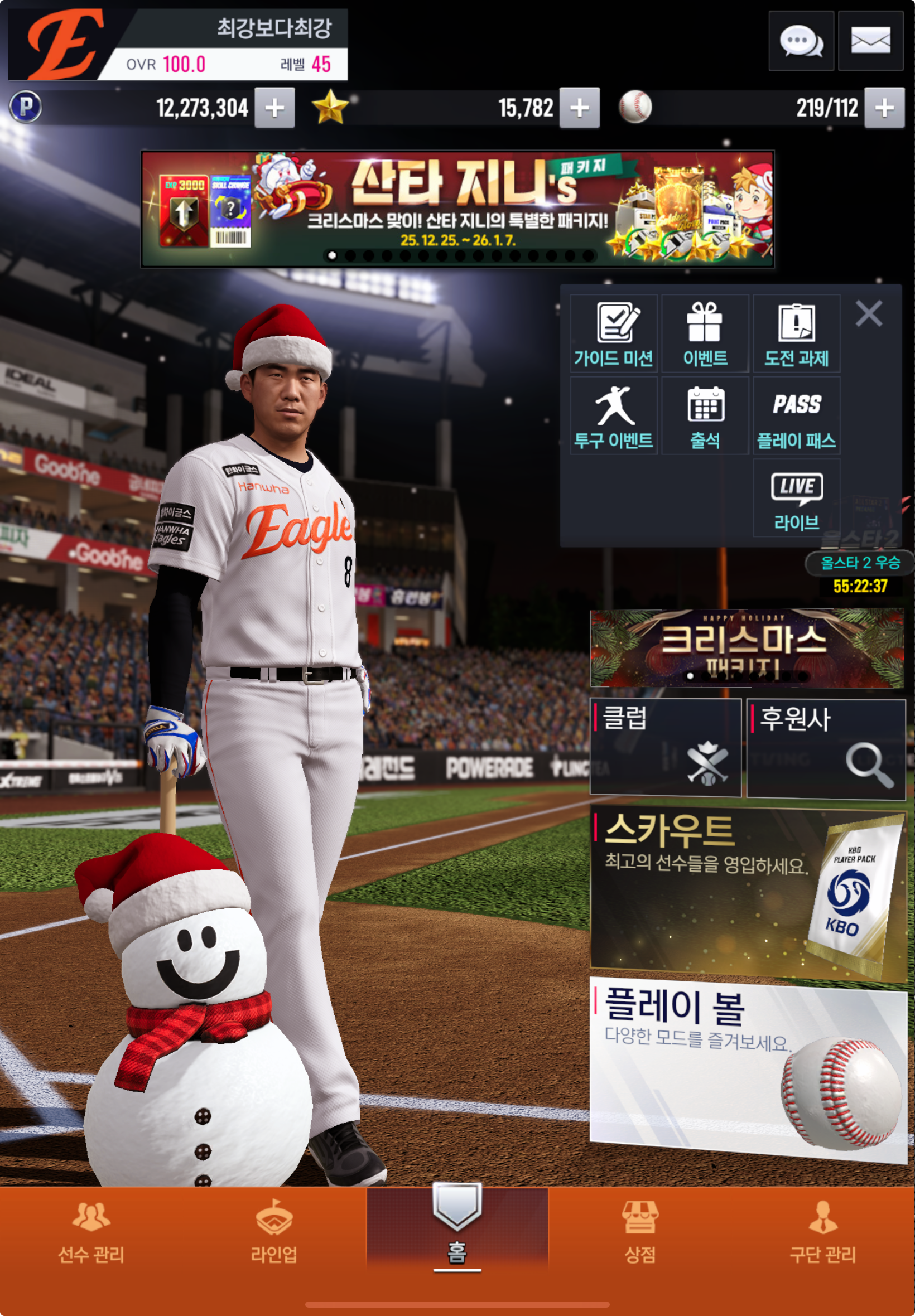Open 도전 과제 challenges

point(796,335)
